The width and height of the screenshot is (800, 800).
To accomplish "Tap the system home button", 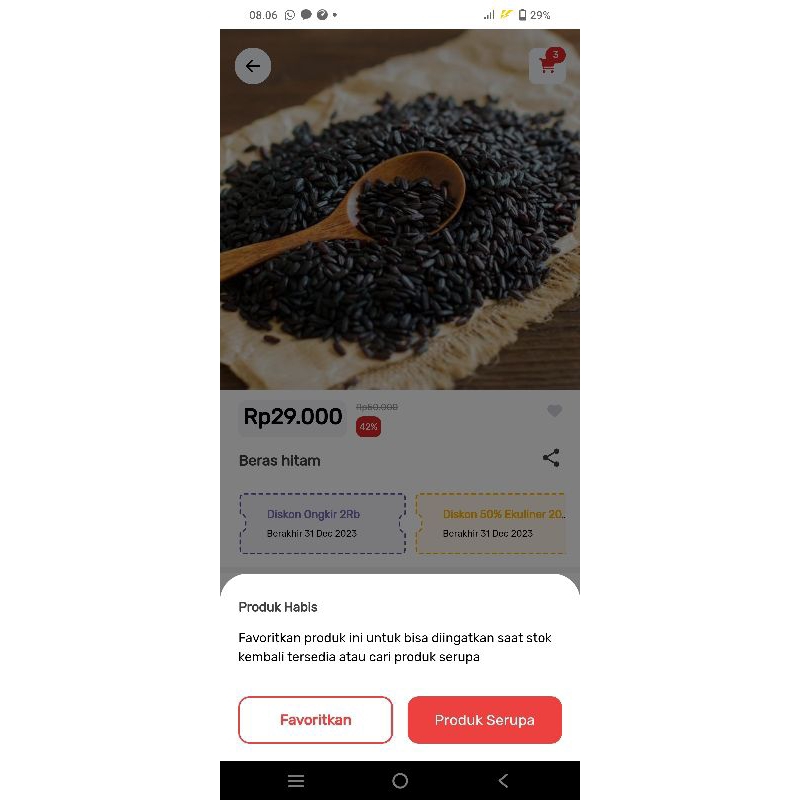I will [400, 781].
